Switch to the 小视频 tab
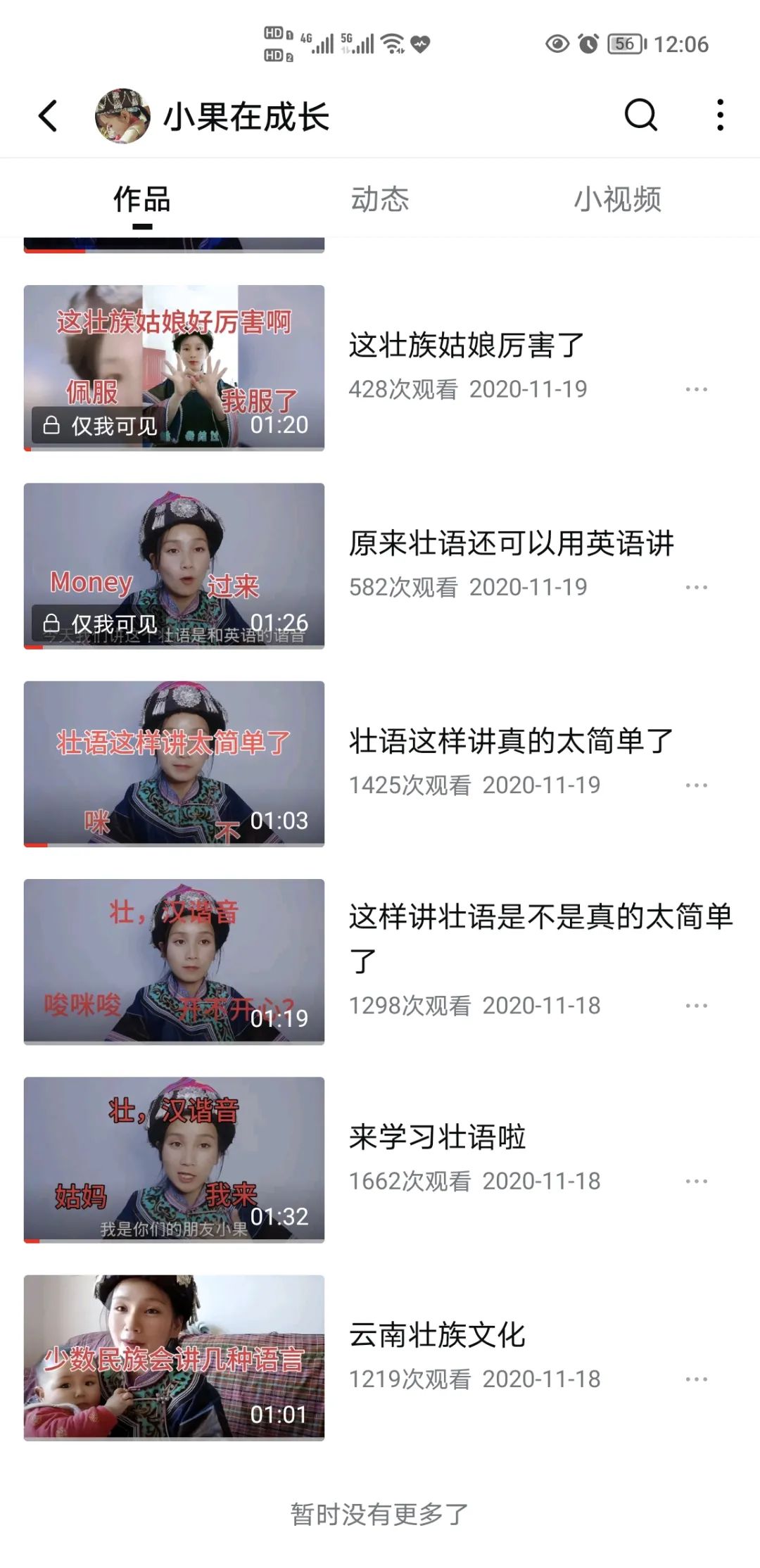Image resolution: width=760 pixels, height=1568 pixels. tap(617, 200)
